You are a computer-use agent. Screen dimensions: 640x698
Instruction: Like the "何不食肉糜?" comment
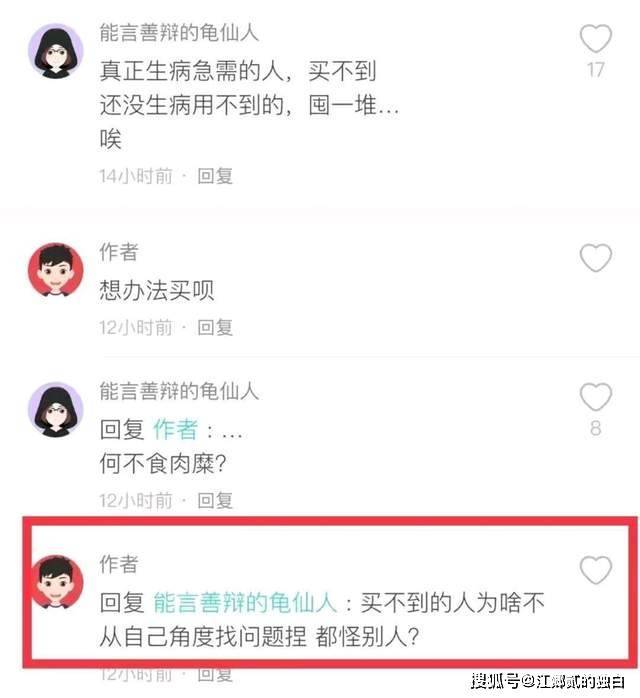(596, 397)
